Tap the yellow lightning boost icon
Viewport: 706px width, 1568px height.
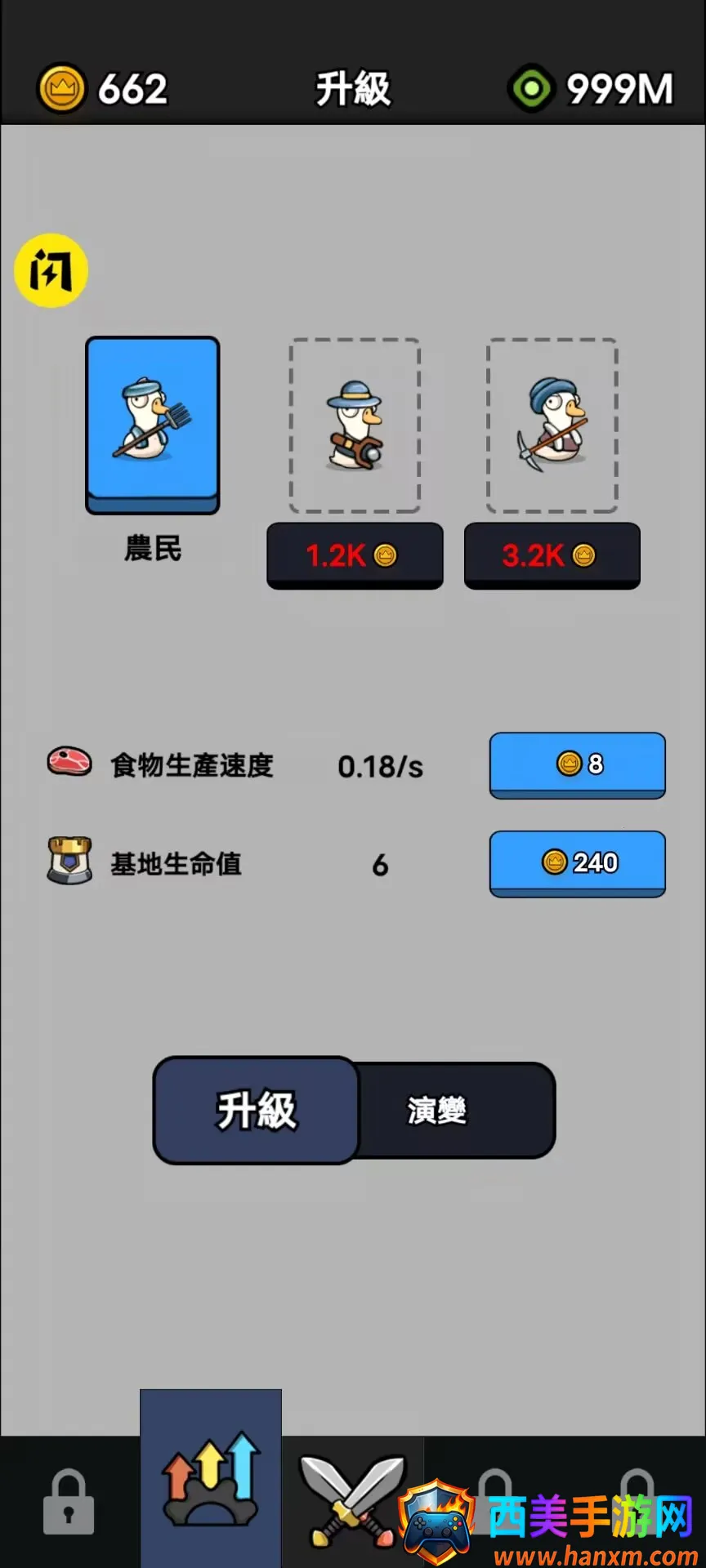coord(51,270)
